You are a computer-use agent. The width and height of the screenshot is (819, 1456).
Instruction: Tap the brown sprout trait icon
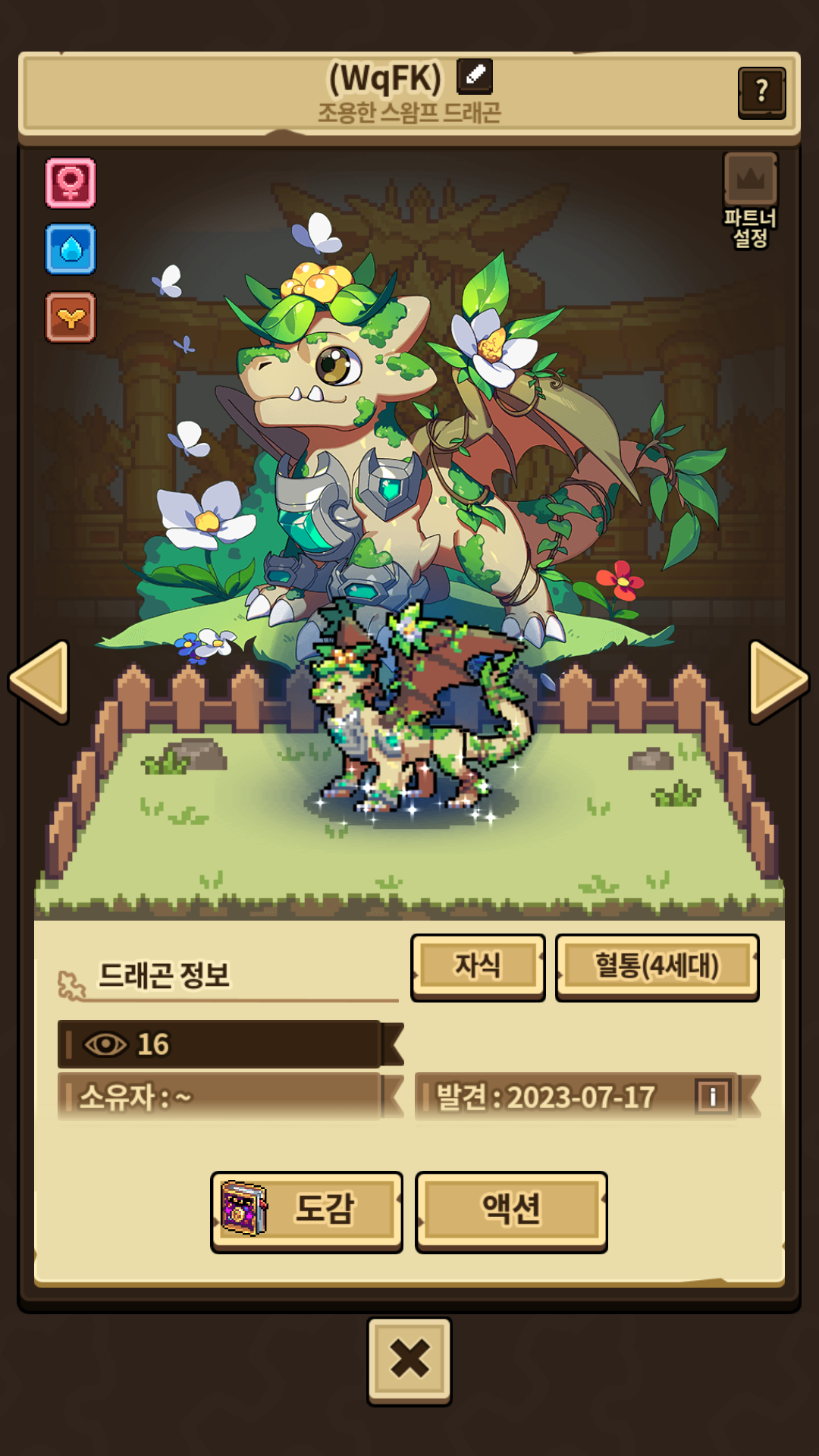(x=71, y=317)
